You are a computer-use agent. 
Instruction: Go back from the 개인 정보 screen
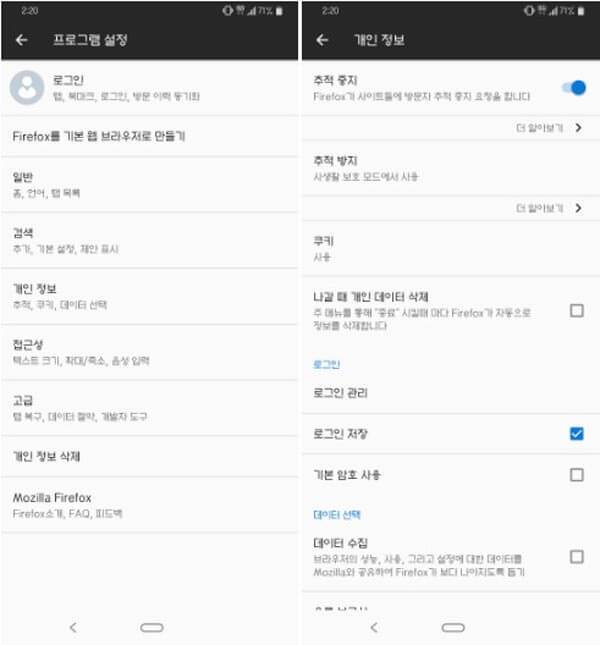[x=322, y=40]
